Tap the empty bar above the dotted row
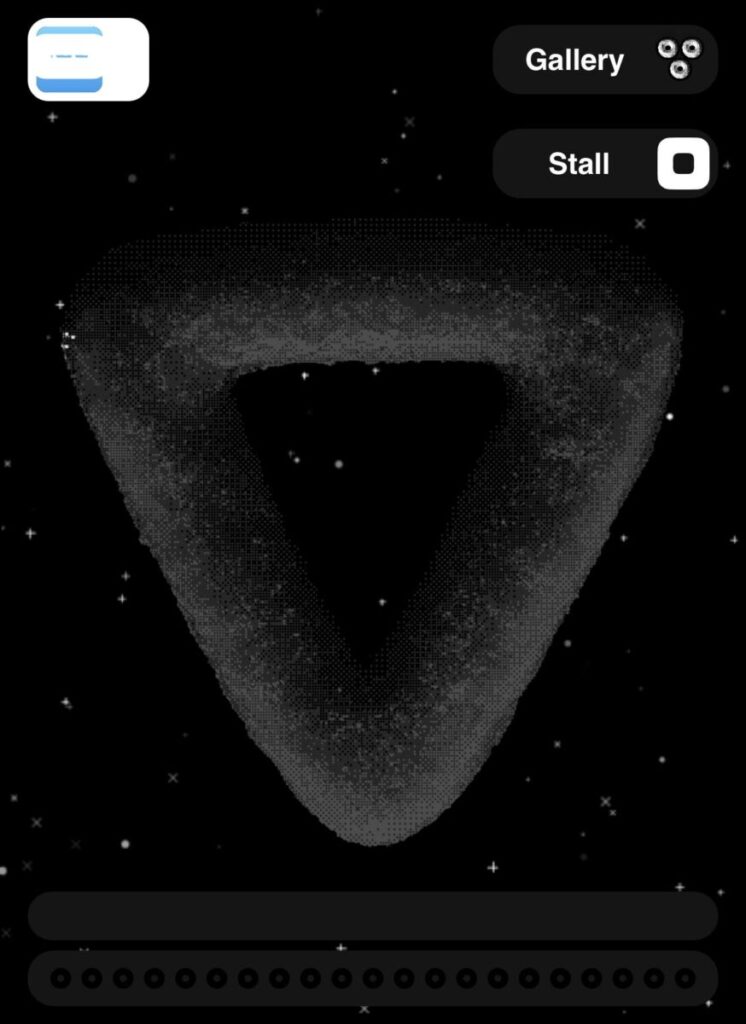The width and height of the screenshot is (746, 1024). (372, 916)
